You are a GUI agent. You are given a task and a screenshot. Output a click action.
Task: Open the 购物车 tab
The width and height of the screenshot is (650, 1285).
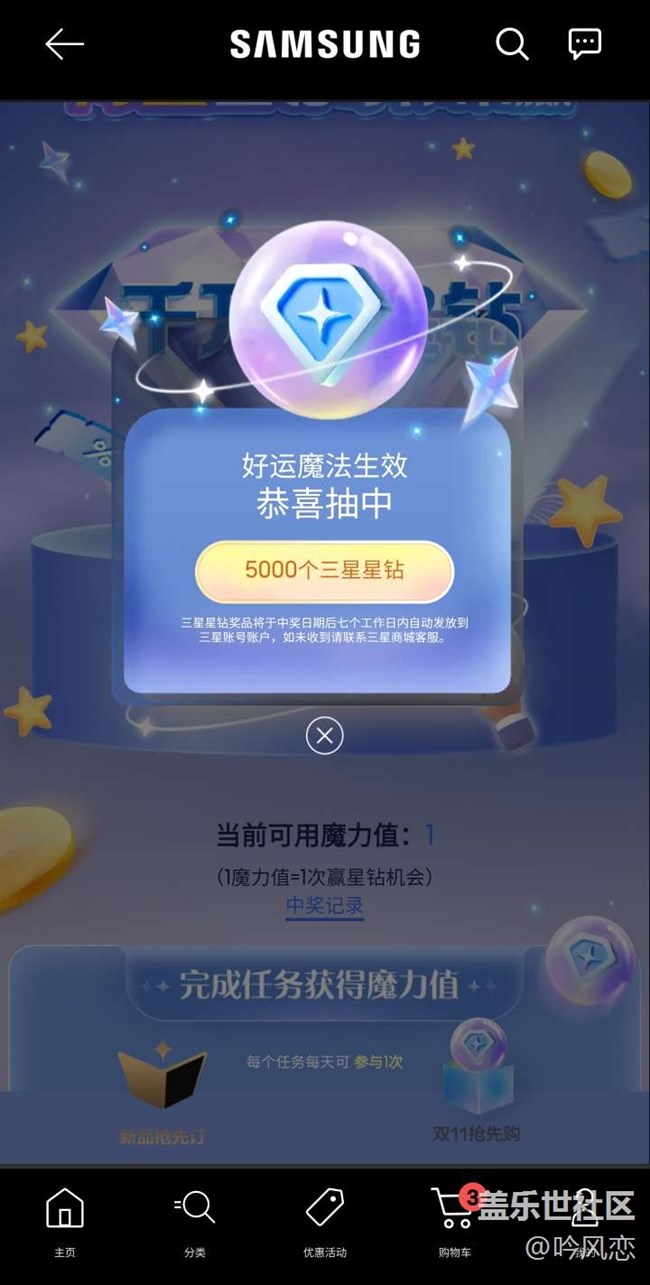pos(453,1220)
